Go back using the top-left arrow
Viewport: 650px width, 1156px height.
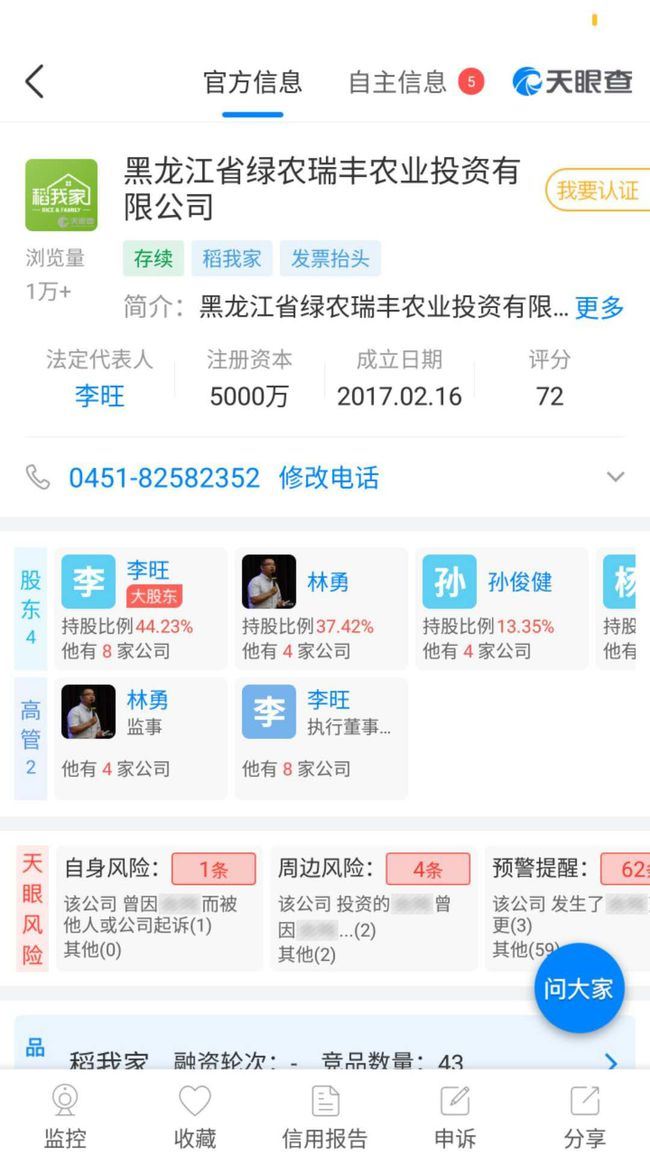35,82
